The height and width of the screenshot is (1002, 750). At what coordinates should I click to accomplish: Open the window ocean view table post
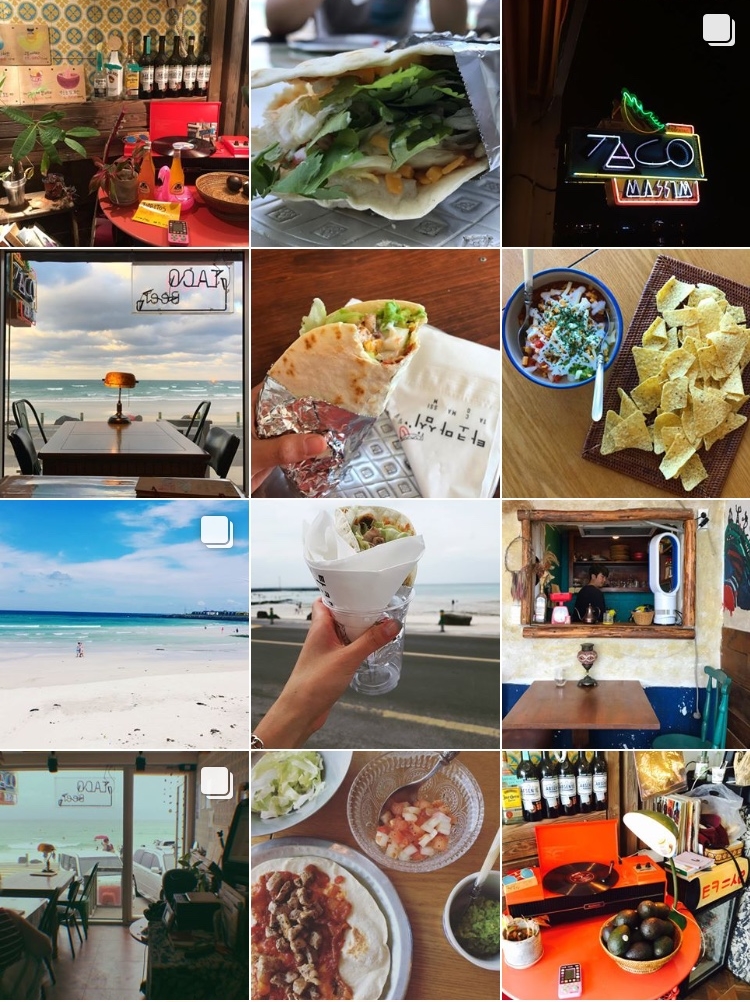124,373
